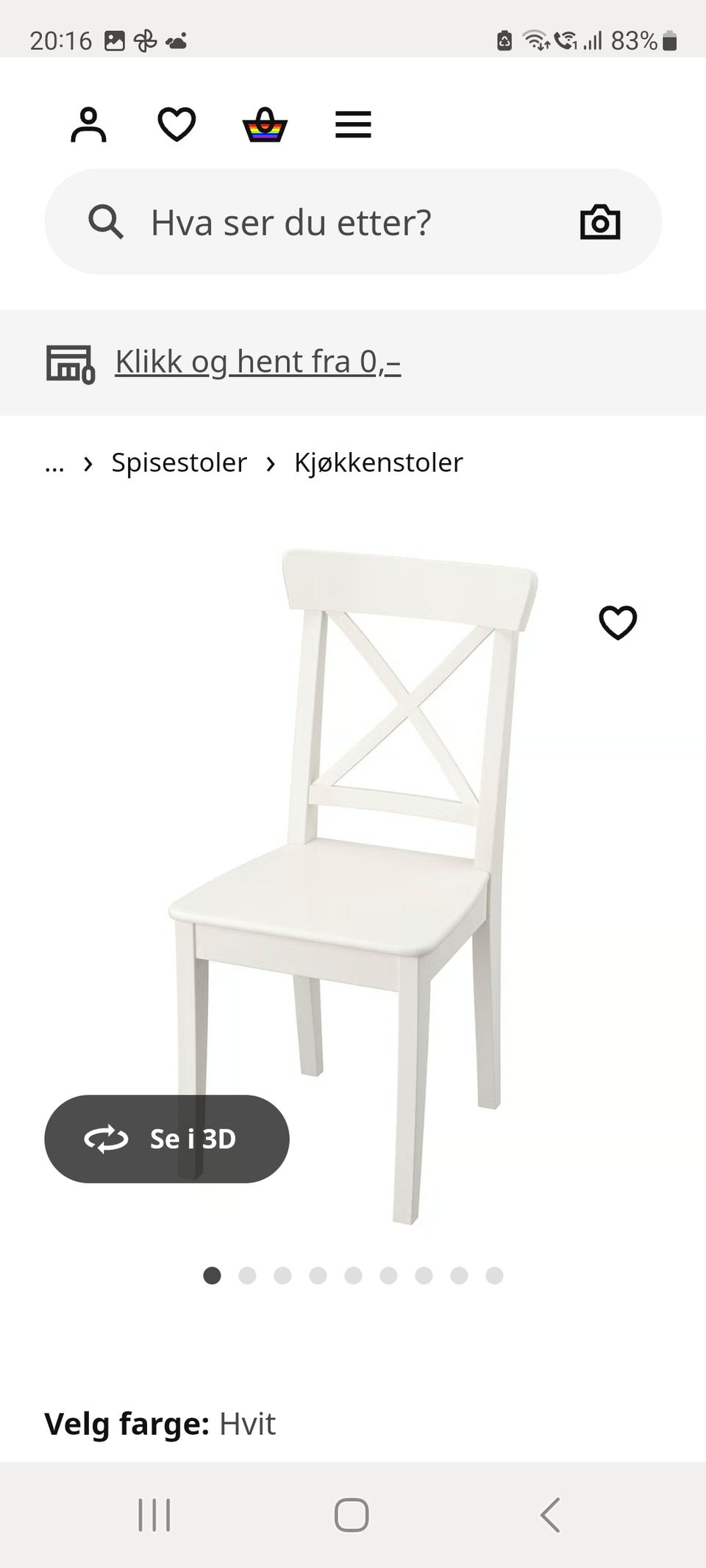This screenshot has height=1568, width=706.
Task: Toggle the wishlist state of this product
Action: tap(618, 621)
